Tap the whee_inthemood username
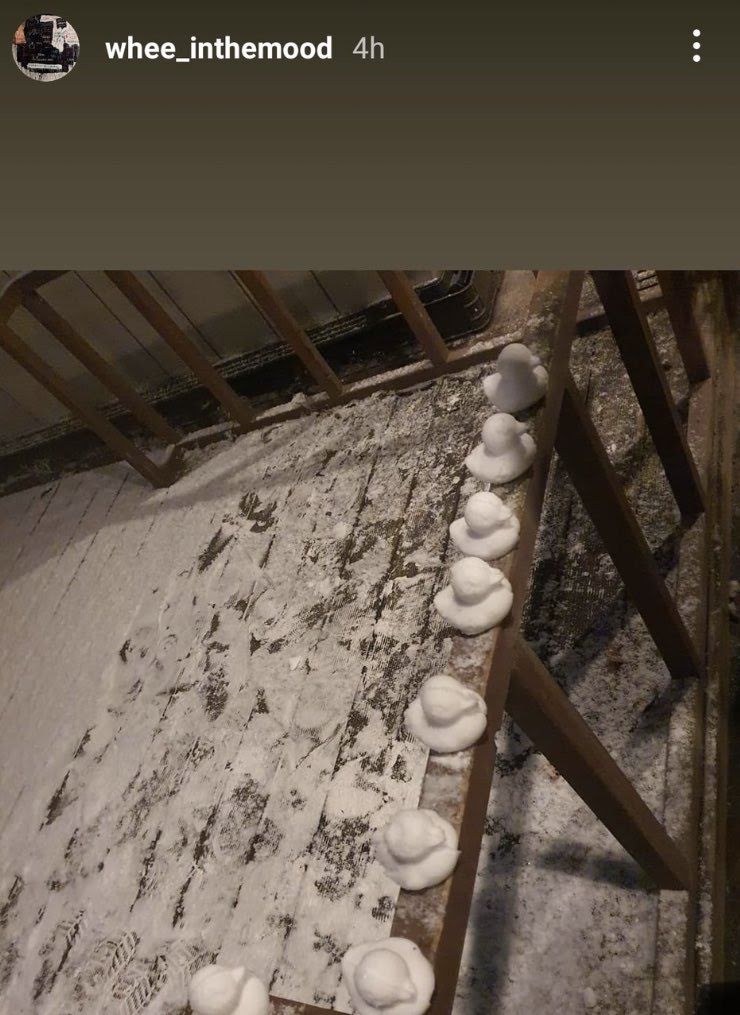 pyautogui.click(x=218, y=48)
